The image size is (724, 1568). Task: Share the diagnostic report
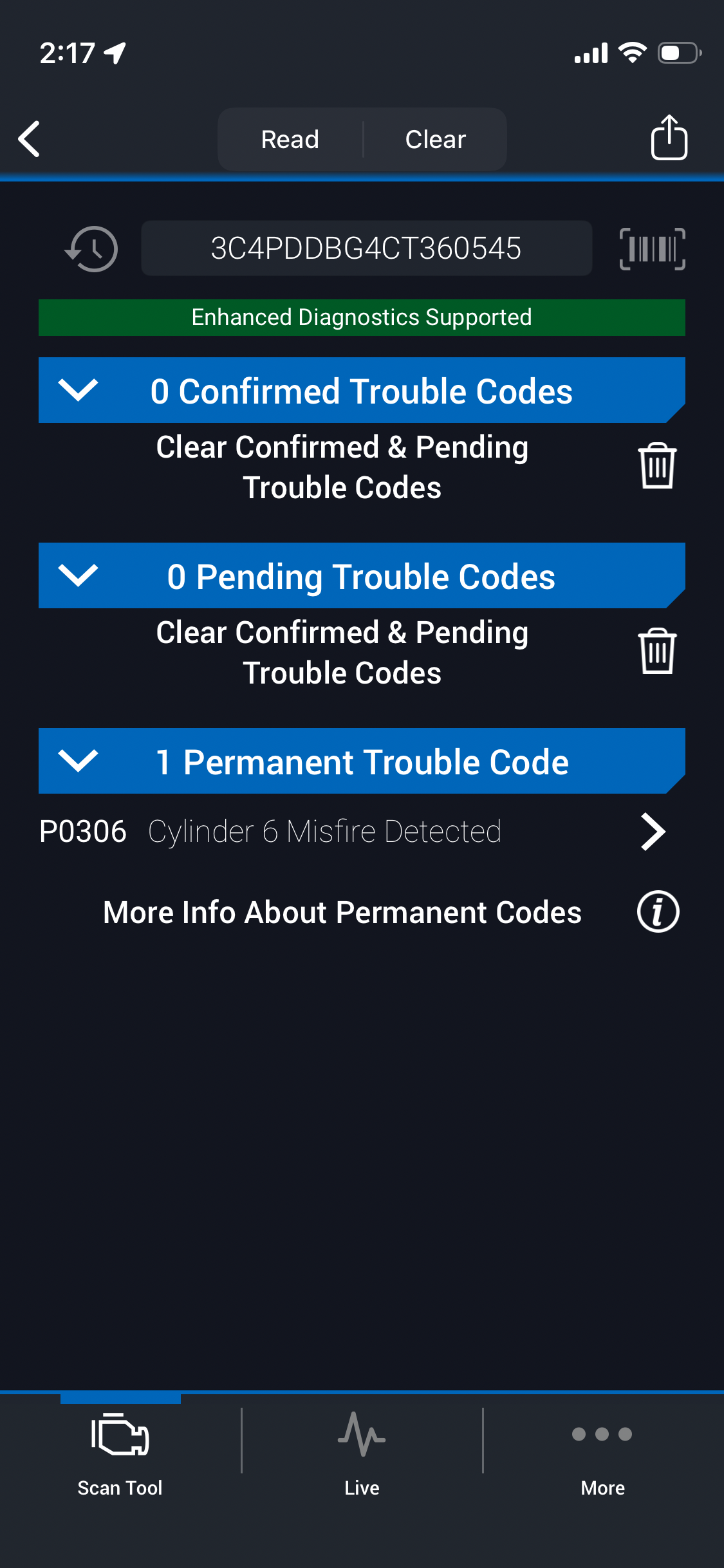pos(669,138)
